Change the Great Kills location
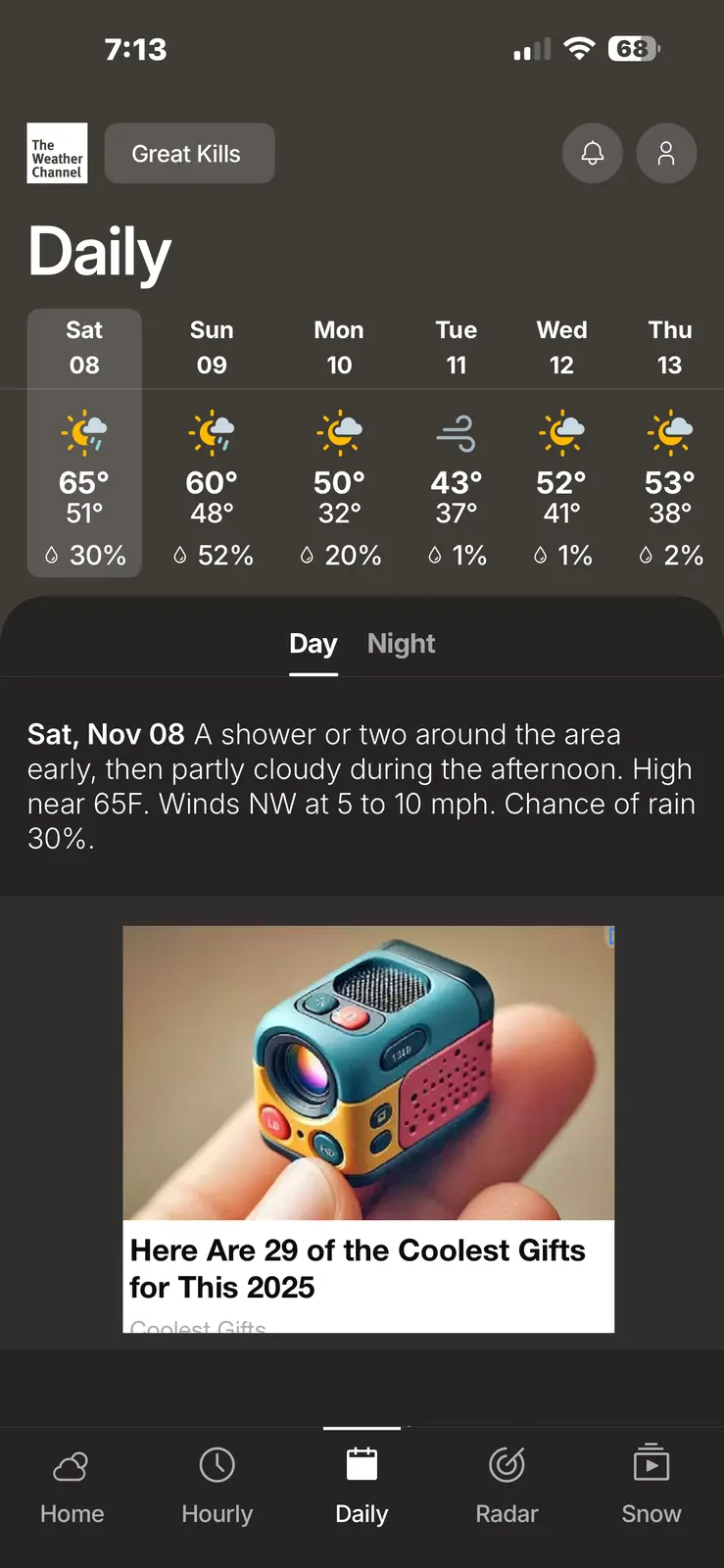This screenshot has width=724, height=1568. [189, 154]
